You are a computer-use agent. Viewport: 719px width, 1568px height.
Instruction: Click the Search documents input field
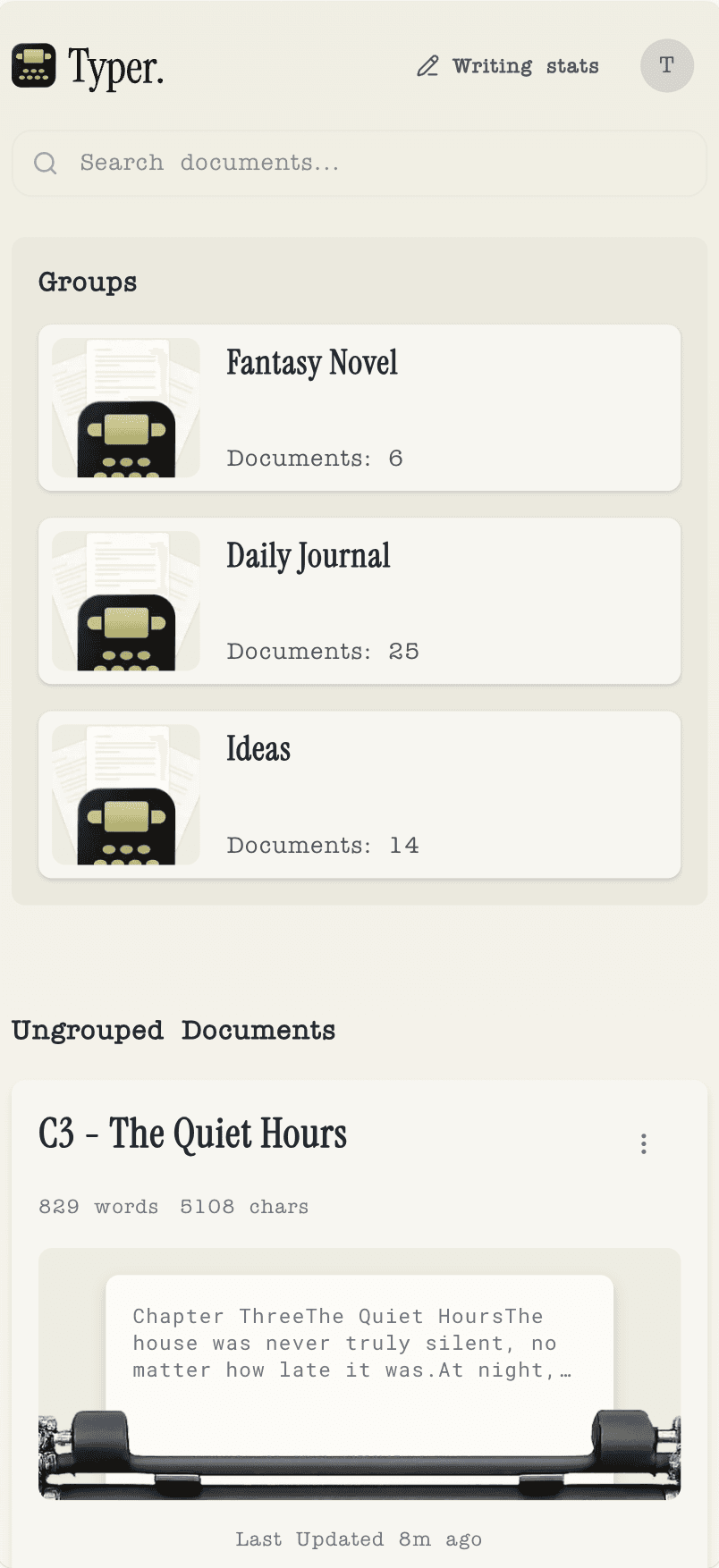pos(358,163)
